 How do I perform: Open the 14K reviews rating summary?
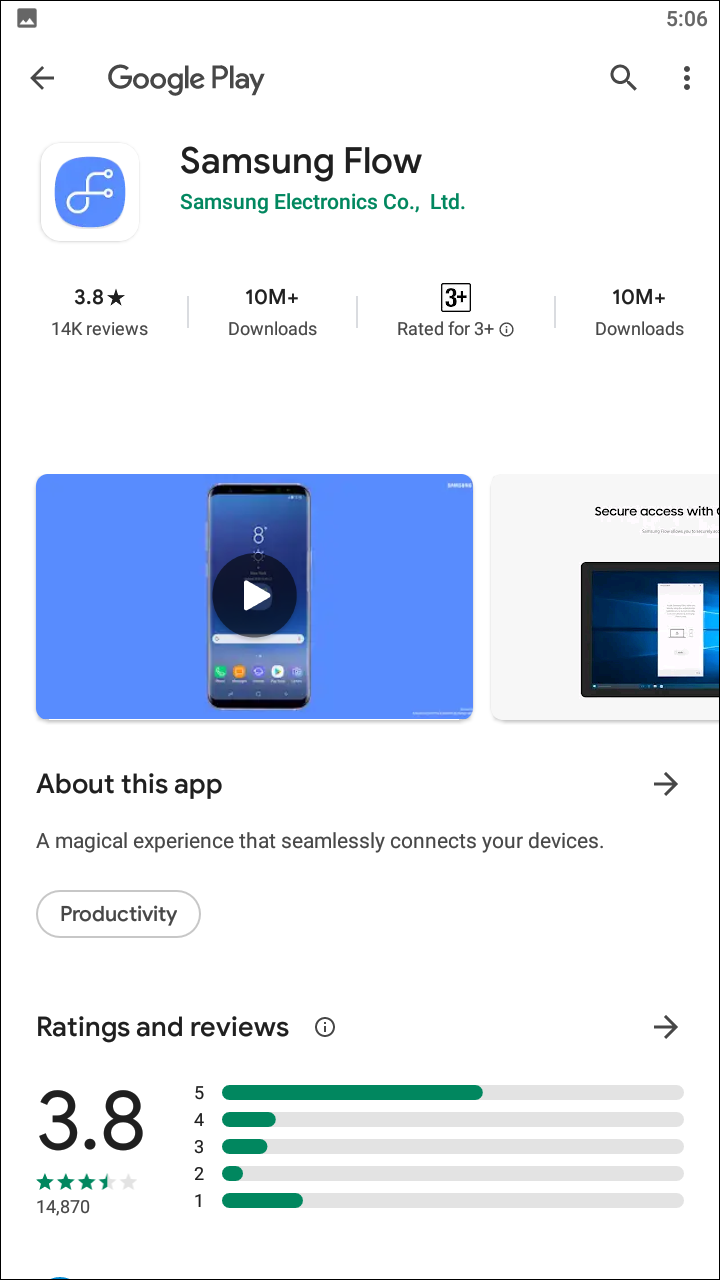point(100,311)
